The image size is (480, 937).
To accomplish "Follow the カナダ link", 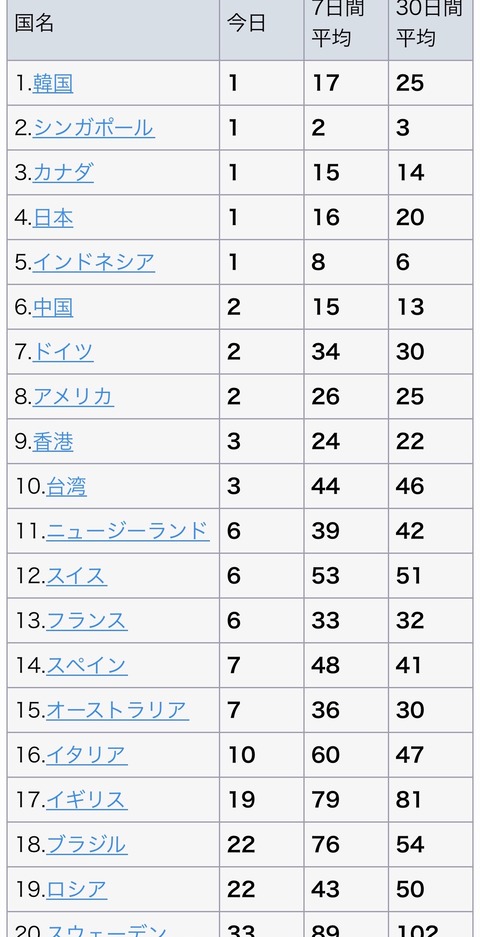I will coord(63,173).
